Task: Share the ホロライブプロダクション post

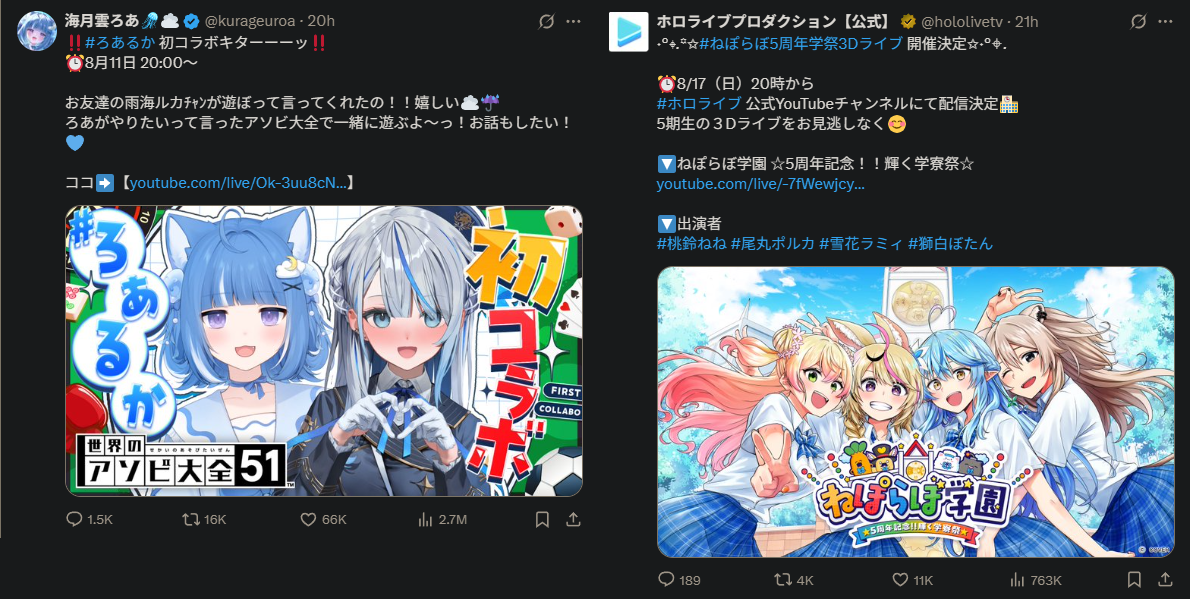Action: point(1165,580)
